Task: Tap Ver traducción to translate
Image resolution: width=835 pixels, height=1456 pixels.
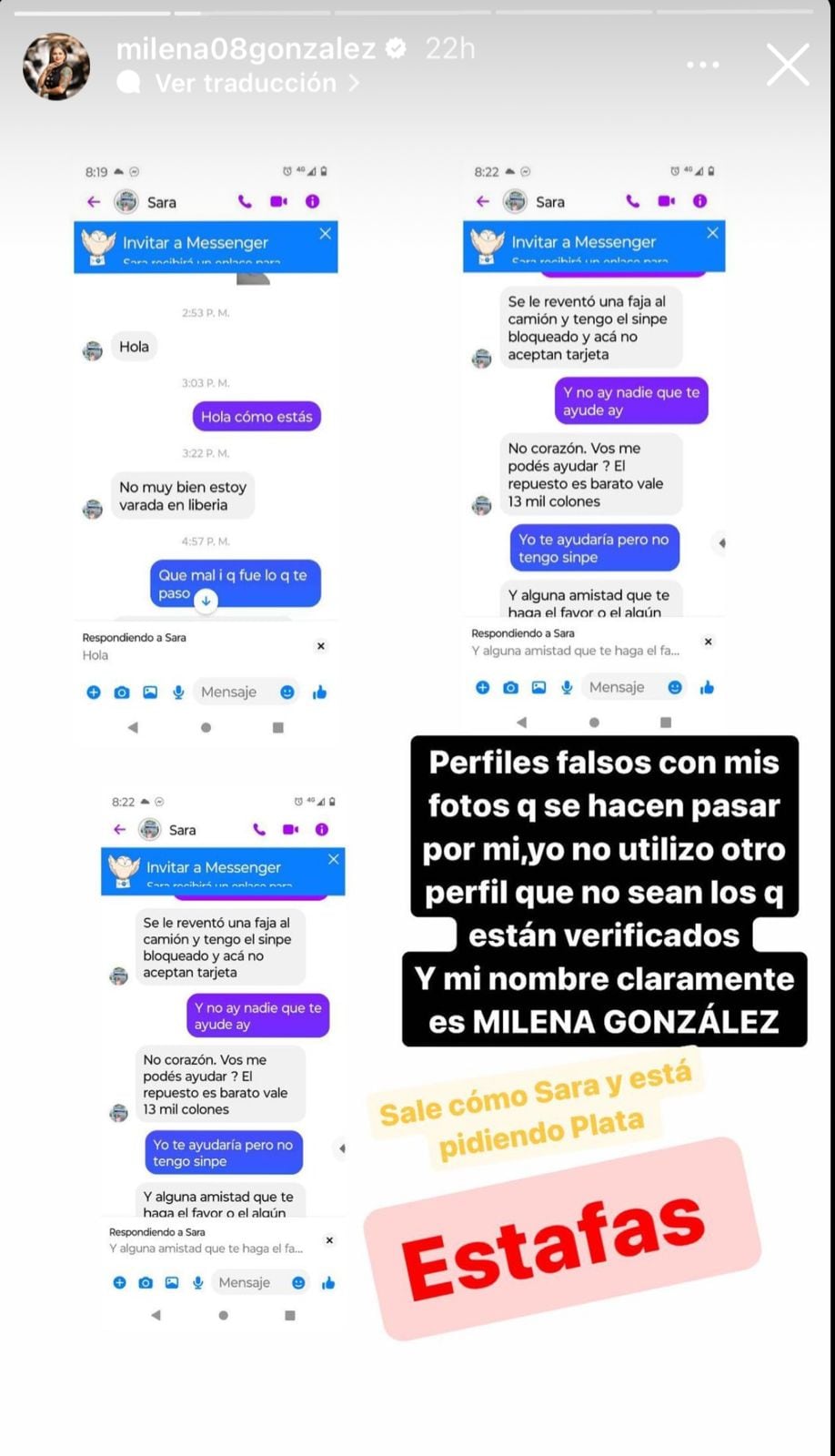Action: click(246, 83)
